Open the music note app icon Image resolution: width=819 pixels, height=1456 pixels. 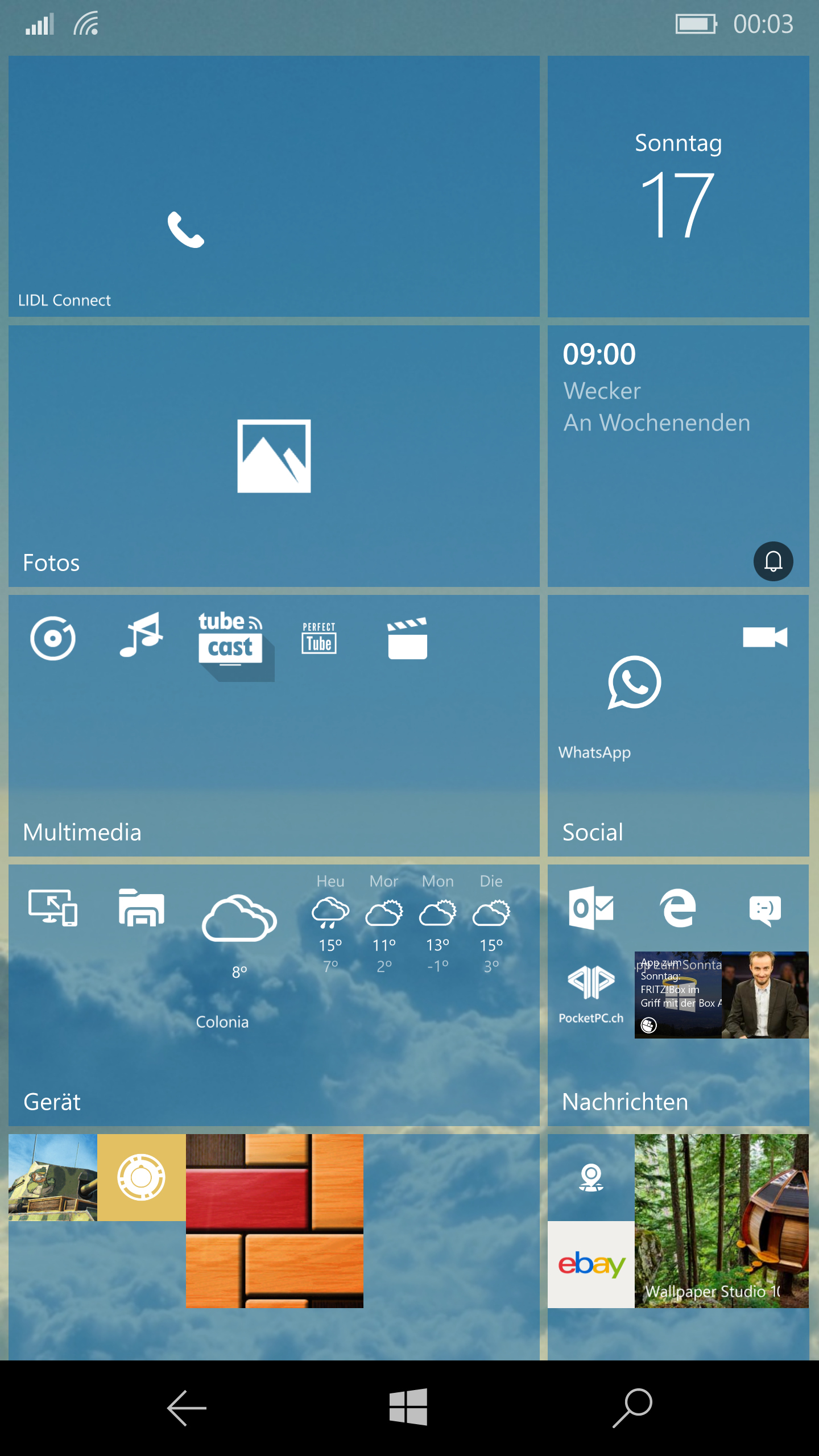pyautogui.click(x=141, y=636)
